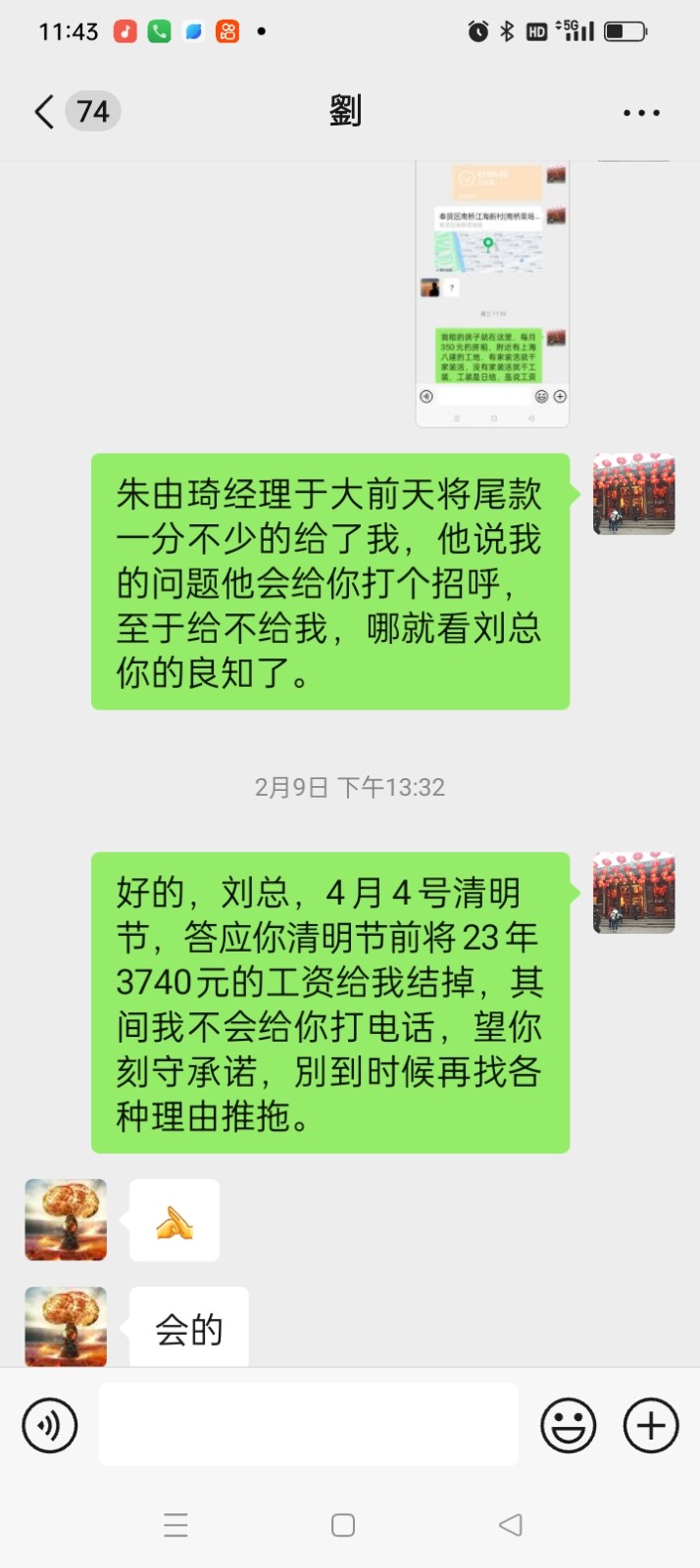Tap the system home button
Image resolution: width=700 pixels, height=1568 pixels.
click(x=343, y=1525)
